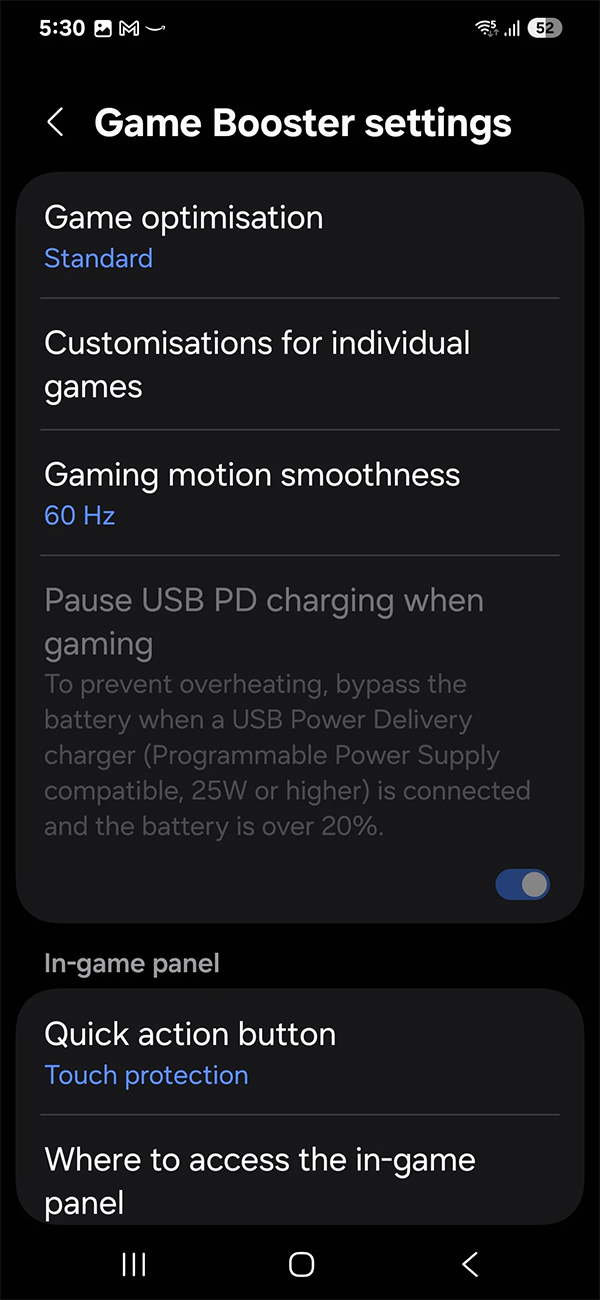
Task: Open Where to access the in-game panel
Action: pos(300,1180)
